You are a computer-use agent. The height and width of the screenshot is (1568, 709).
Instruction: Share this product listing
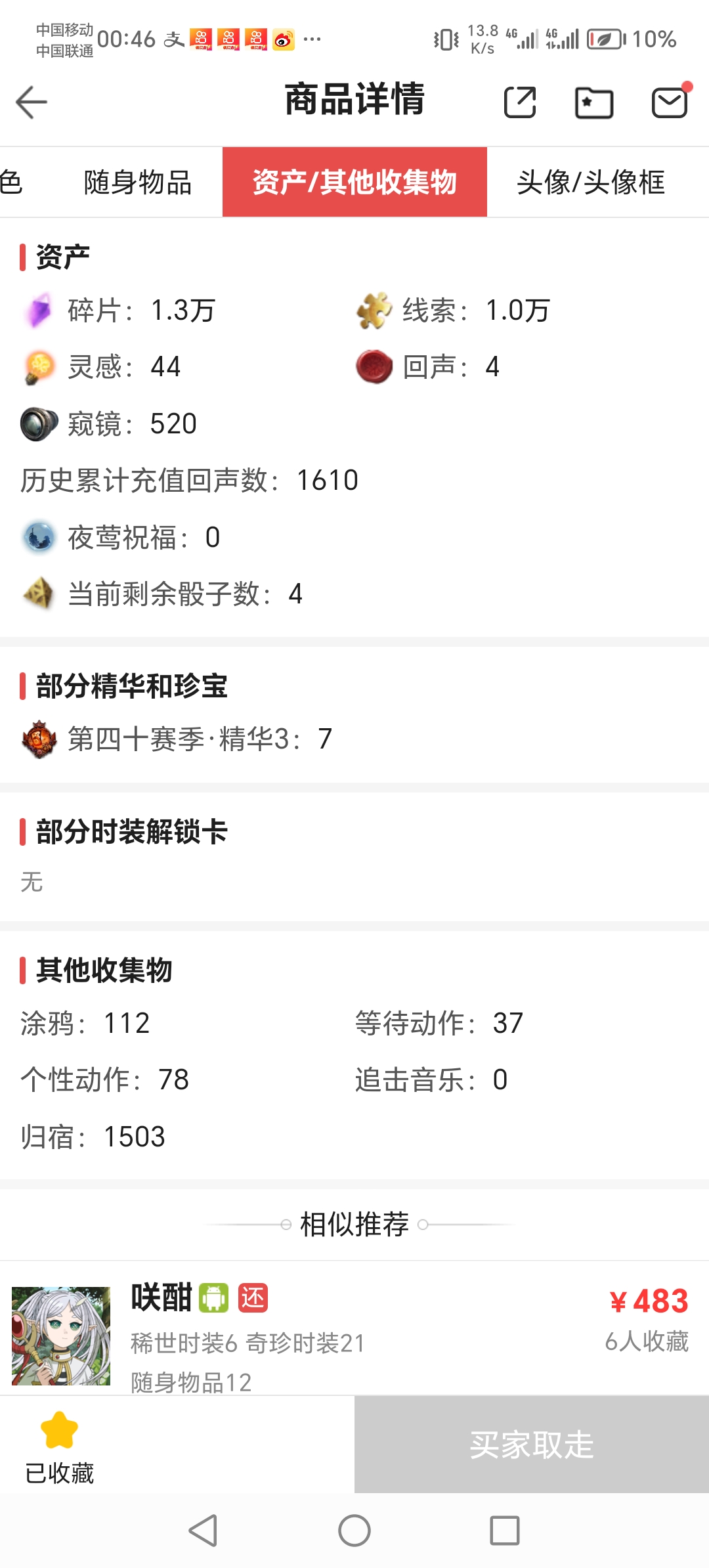(520, 102)
